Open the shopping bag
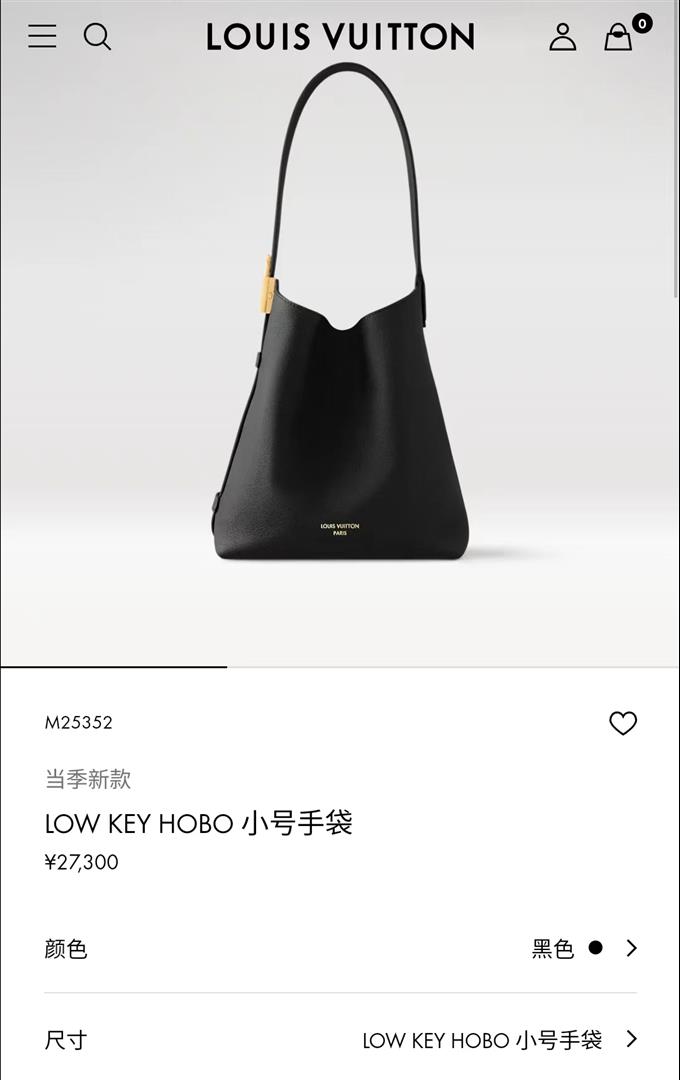This screenshot has width=680, height=1080. tap(619, 37)
